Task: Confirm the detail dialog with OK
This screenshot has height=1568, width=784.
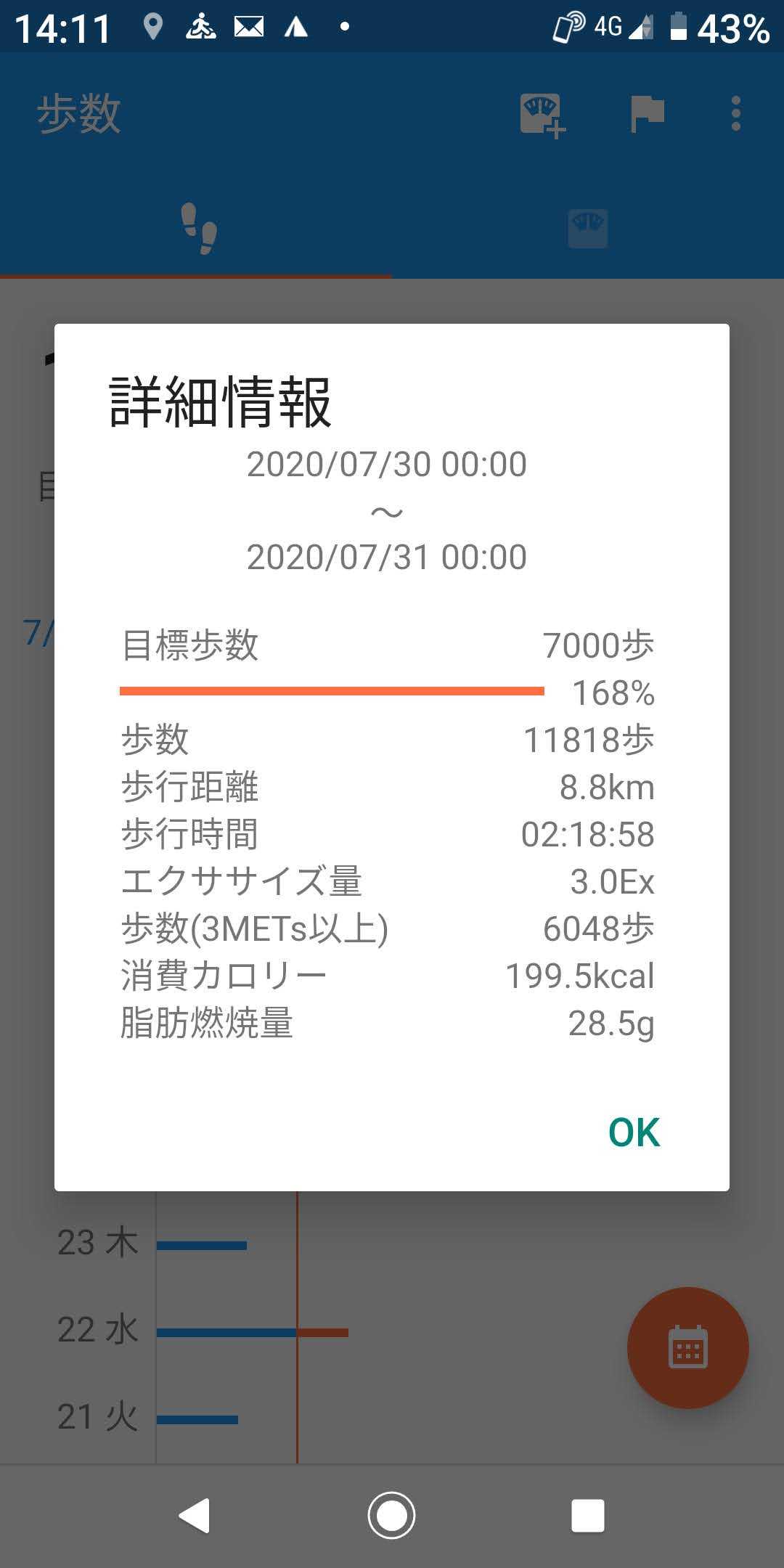Action: pos(634,1132)
